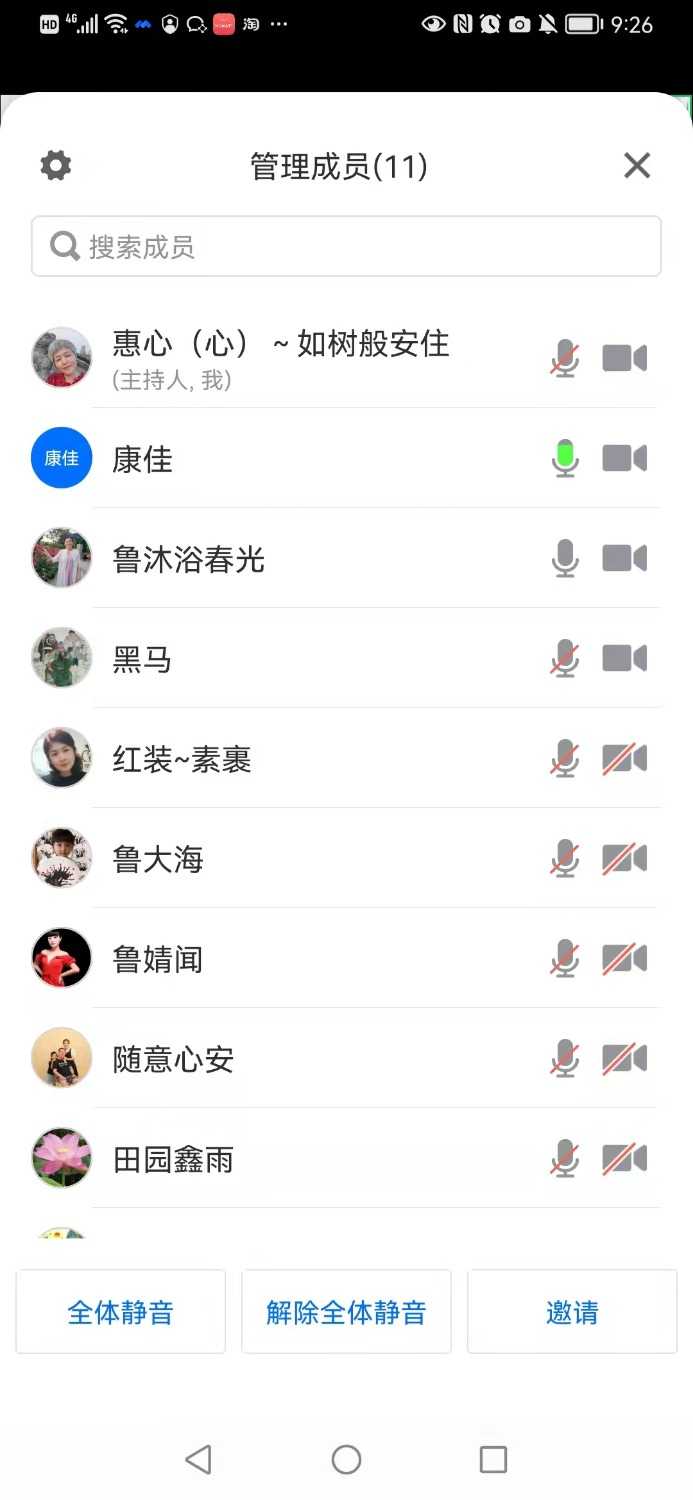
Task: Tap 解除全体静音 to unmute all
Action: coord(346,1312)
